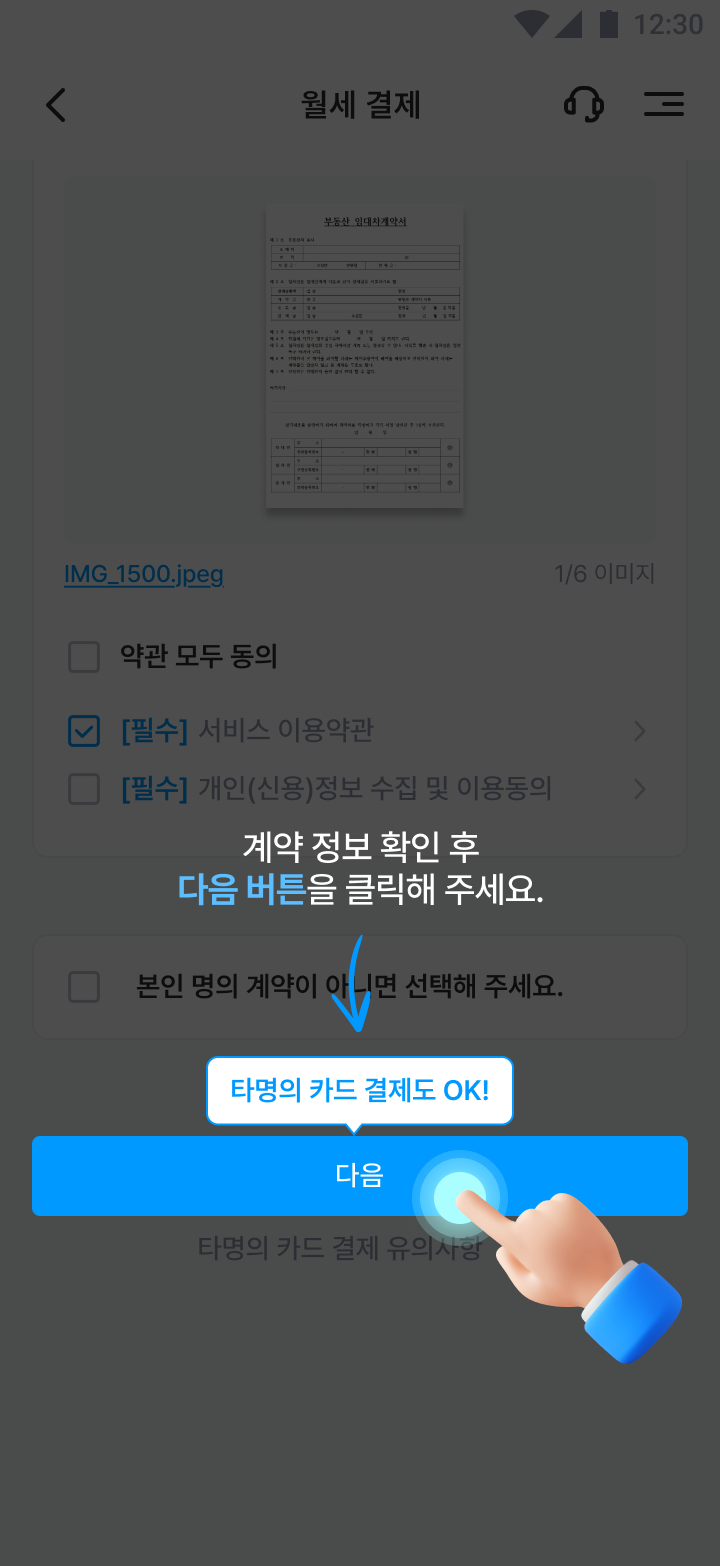Expand the 서비스 이용약관 details chevron
This screenshot has width=720, height=1566.
click(639, 731)
